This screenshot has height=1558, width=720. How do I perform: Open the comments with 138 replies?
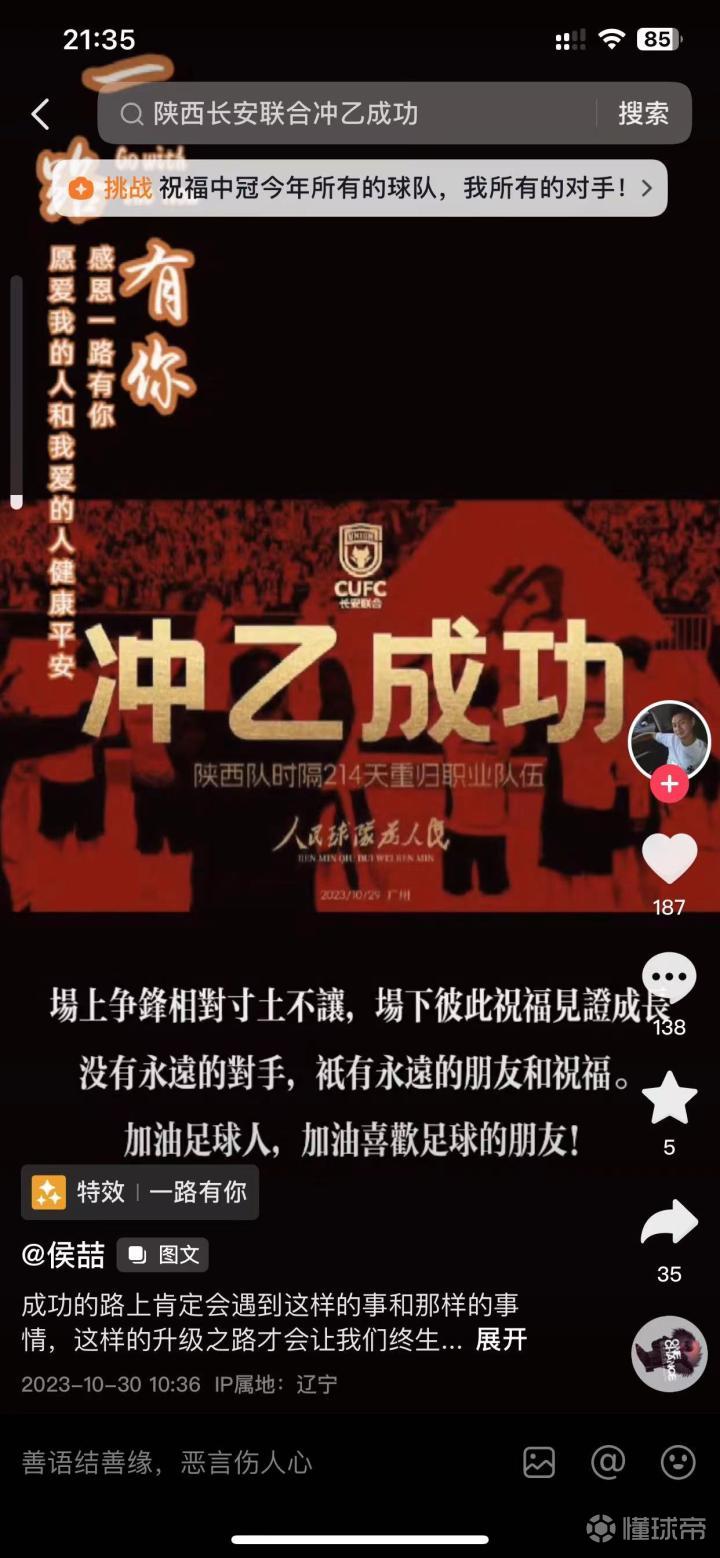click(x=668, y=976)
